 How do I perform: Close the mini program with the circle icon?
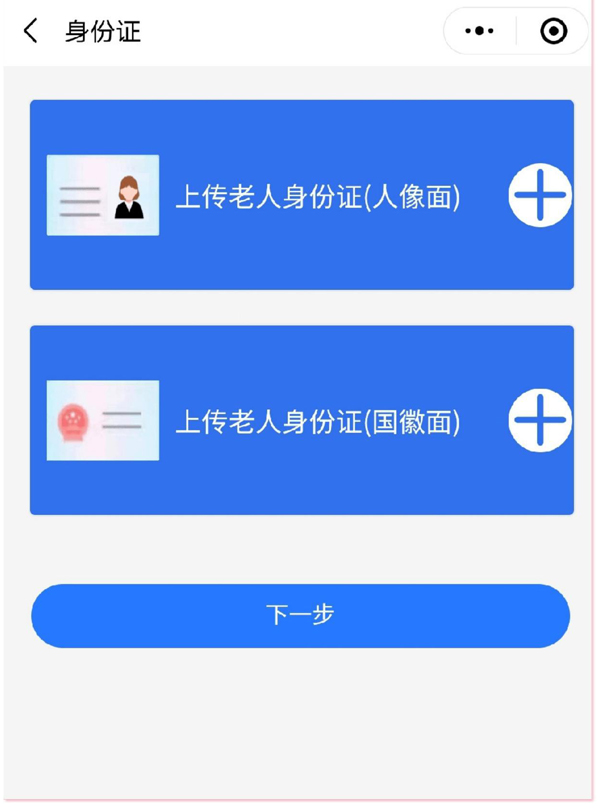coord(553,32)
